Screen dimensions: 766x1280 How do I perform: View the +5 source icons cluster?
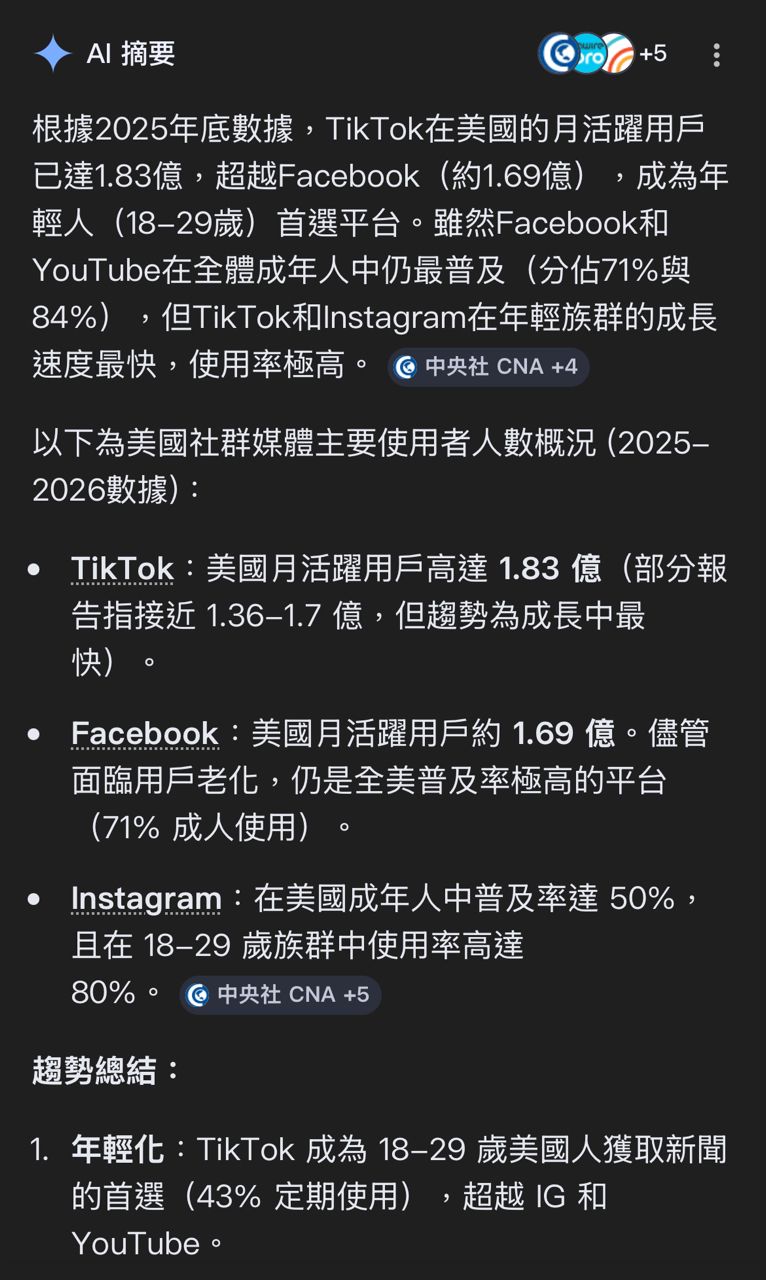(x=602, y=54)
